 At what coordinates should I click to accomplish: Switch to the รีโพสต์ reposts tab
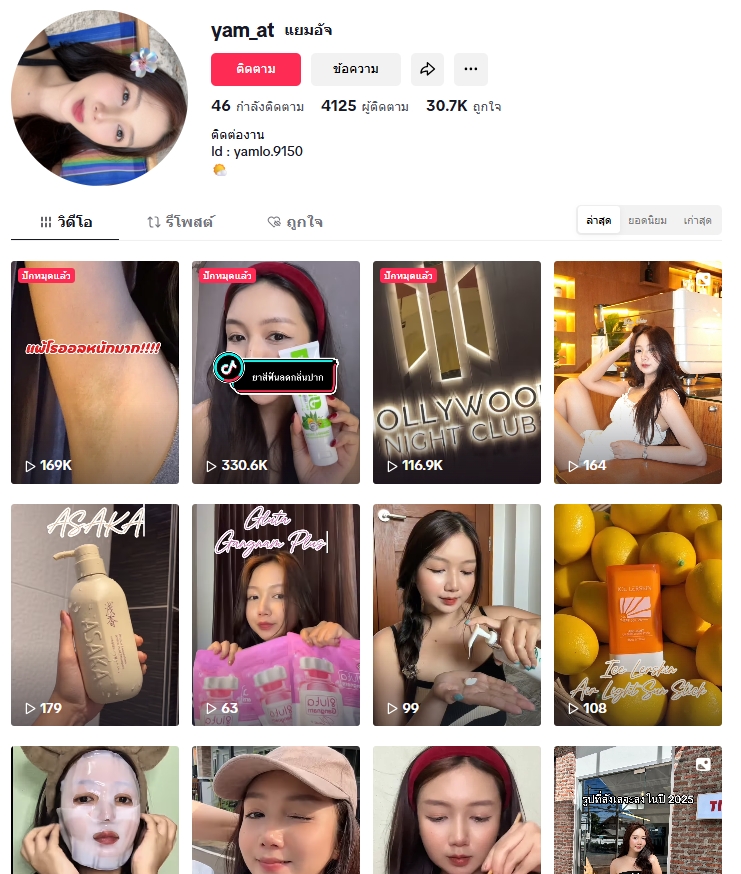pyautogui.click(x=180, y=222)
